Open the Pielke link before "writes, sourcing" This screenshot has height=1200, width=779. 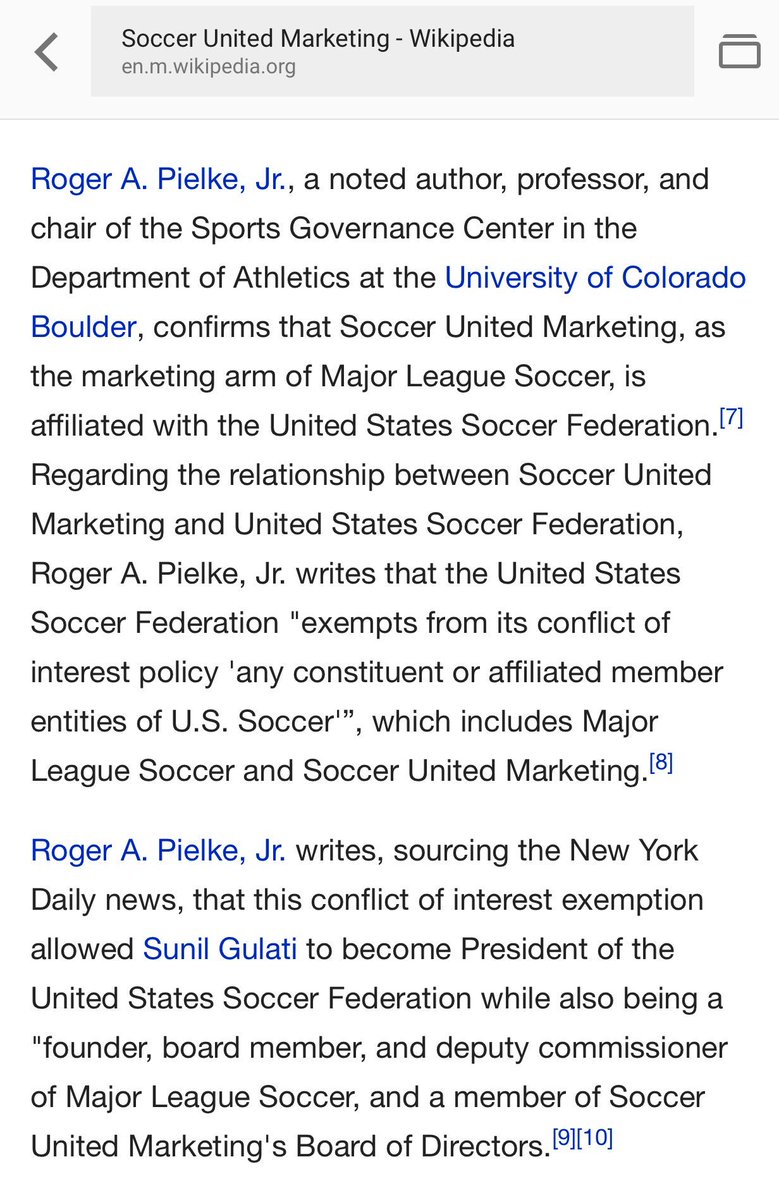158,850
